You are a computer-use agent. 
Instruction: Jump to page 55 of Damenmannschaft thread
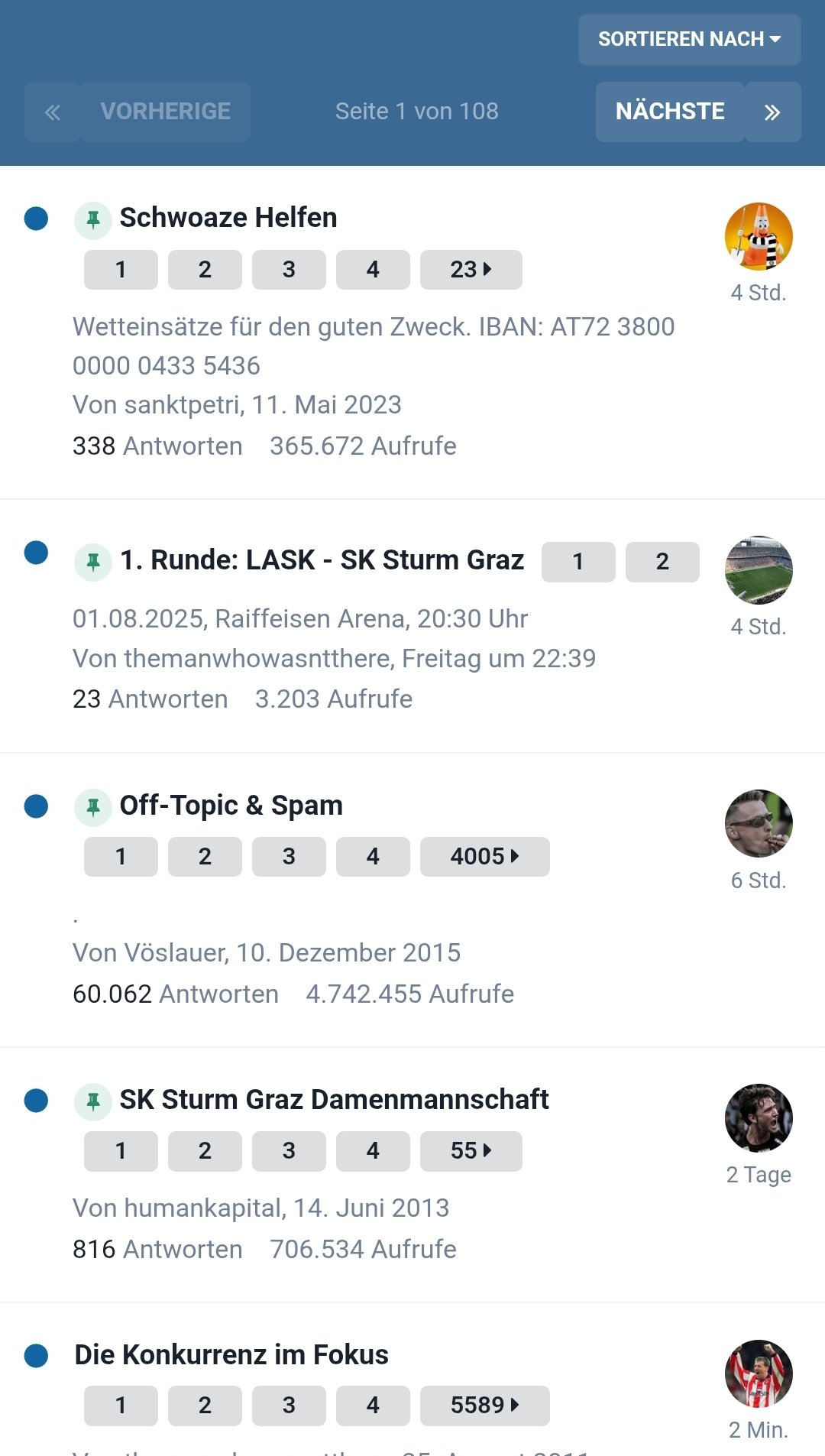tap(471, 1151)
